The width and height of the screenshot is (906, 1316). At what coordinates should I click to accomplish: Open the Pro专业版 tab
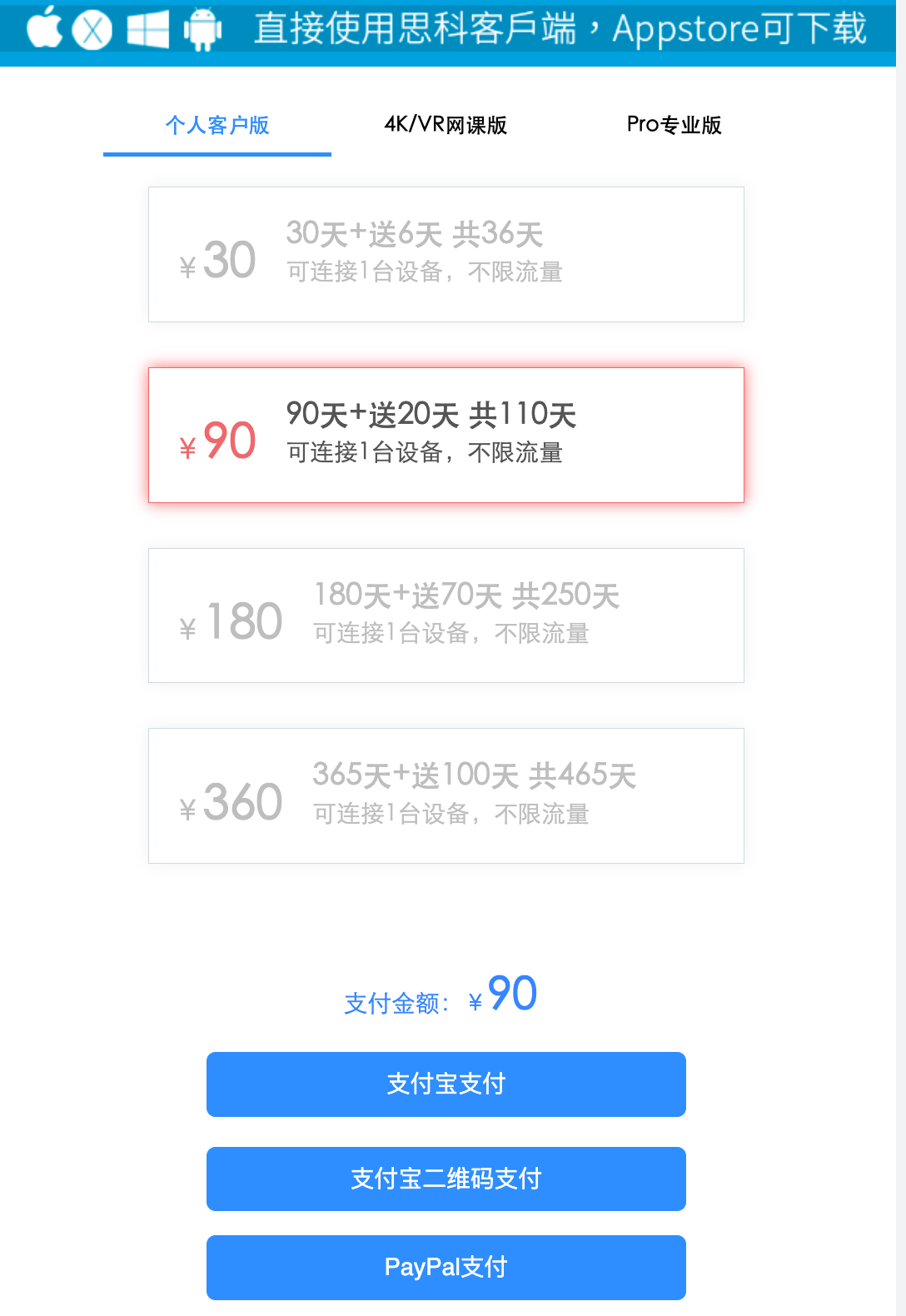[x=674, y=126]
